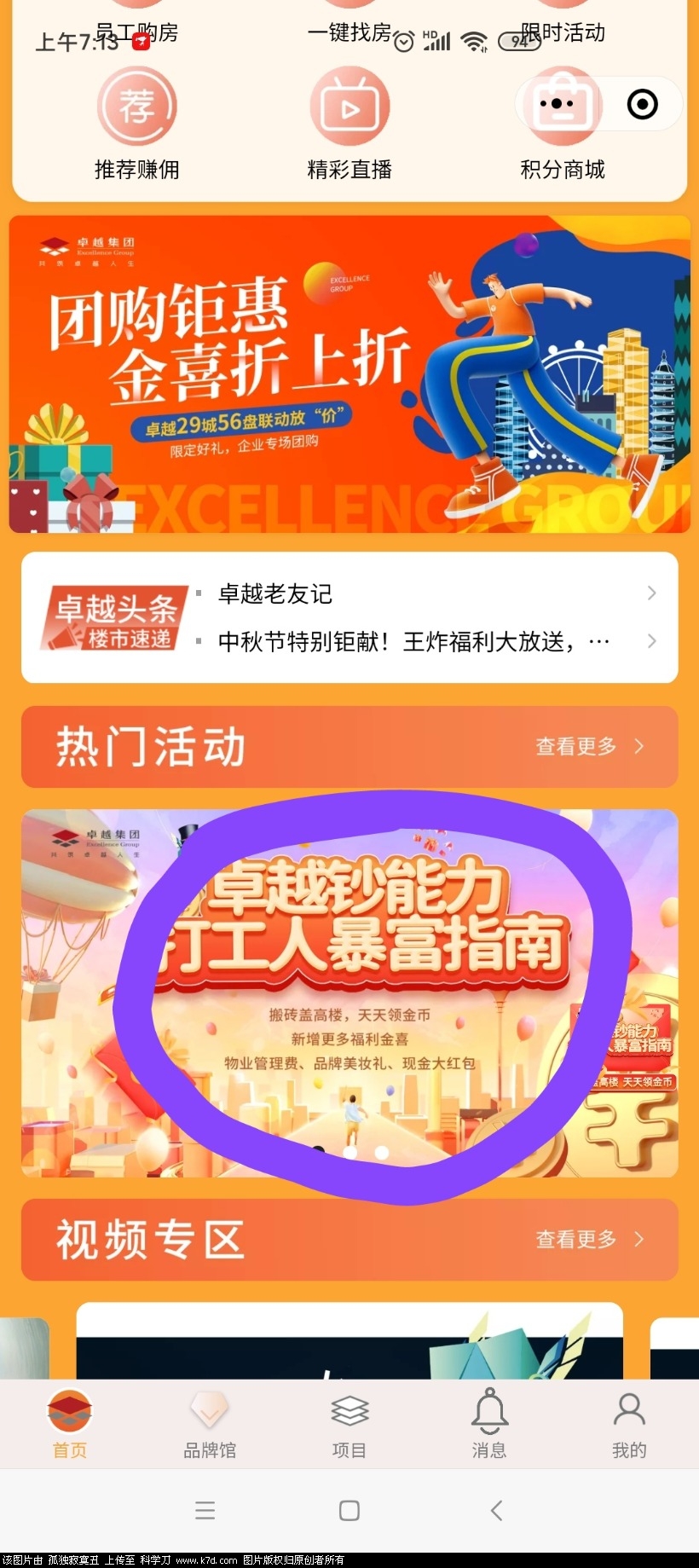
Task: Switch to 我的 tab
Action: (629, 1425)
